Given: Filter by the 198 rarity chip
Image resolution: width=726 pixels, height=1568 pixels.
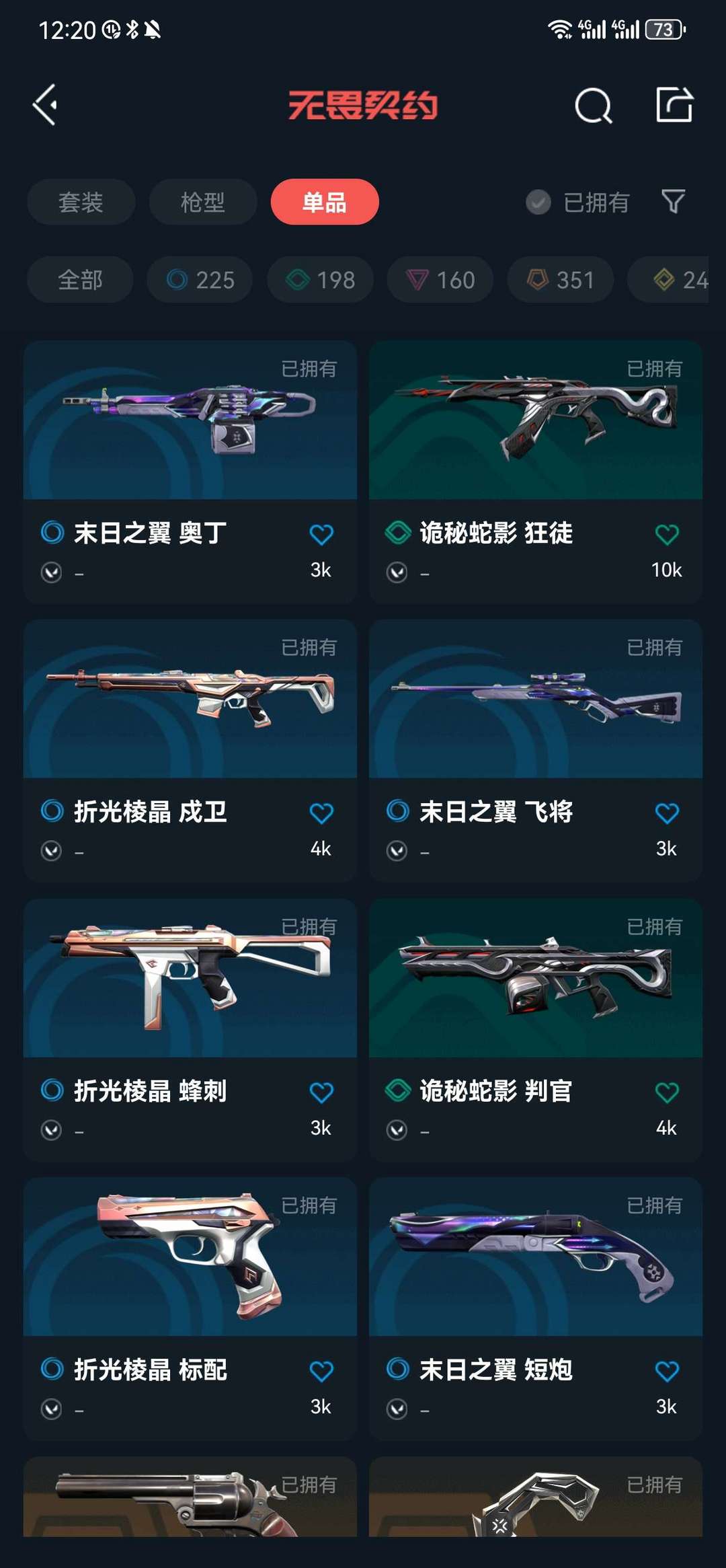Looking at the screenshot, I should tap(320, 279).
